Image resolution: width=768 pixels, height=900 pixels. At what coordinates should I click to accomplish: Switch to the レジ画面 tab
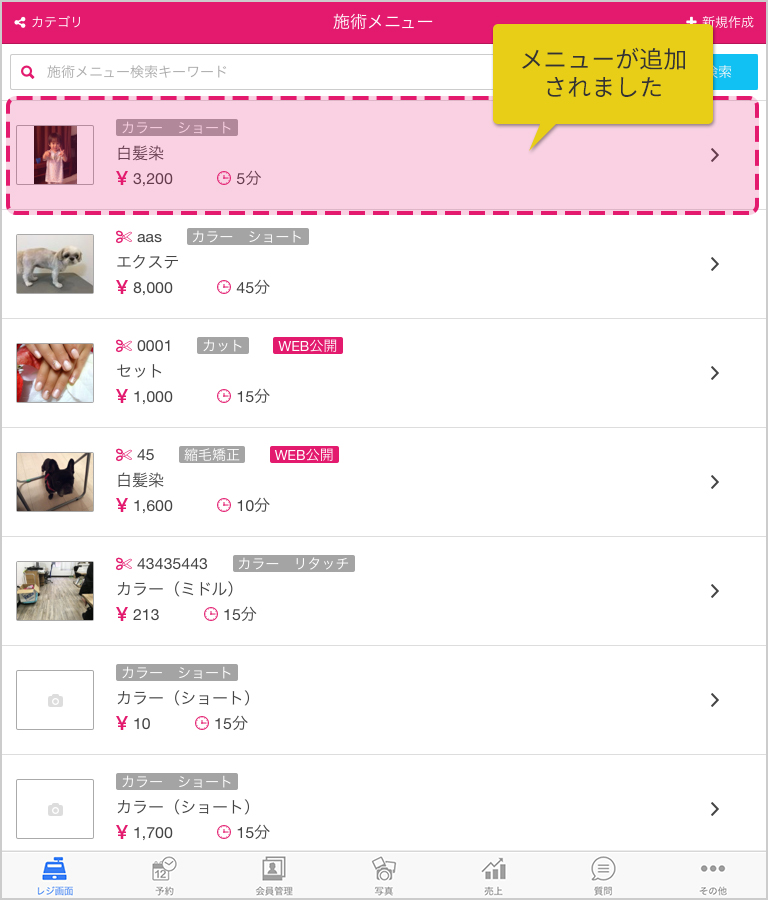tap(55, 875)
